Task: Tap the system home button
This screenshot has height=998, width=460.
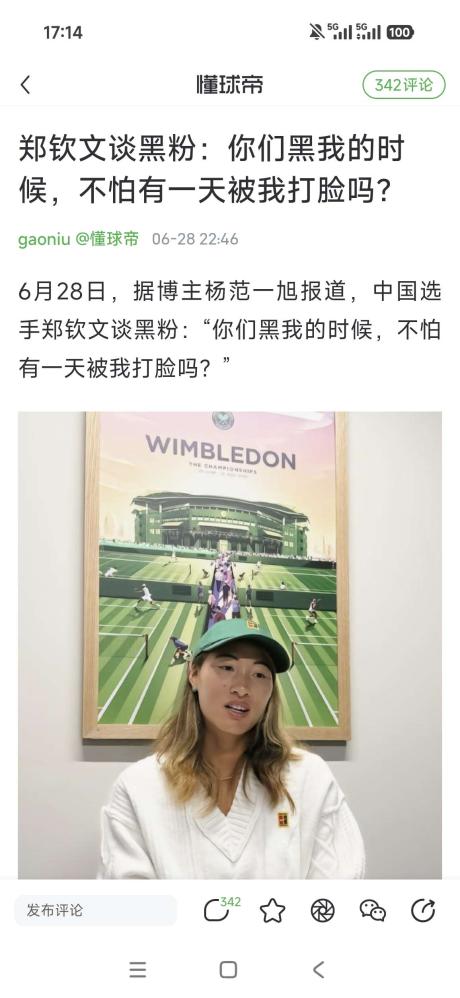Action: pos(228,969)
